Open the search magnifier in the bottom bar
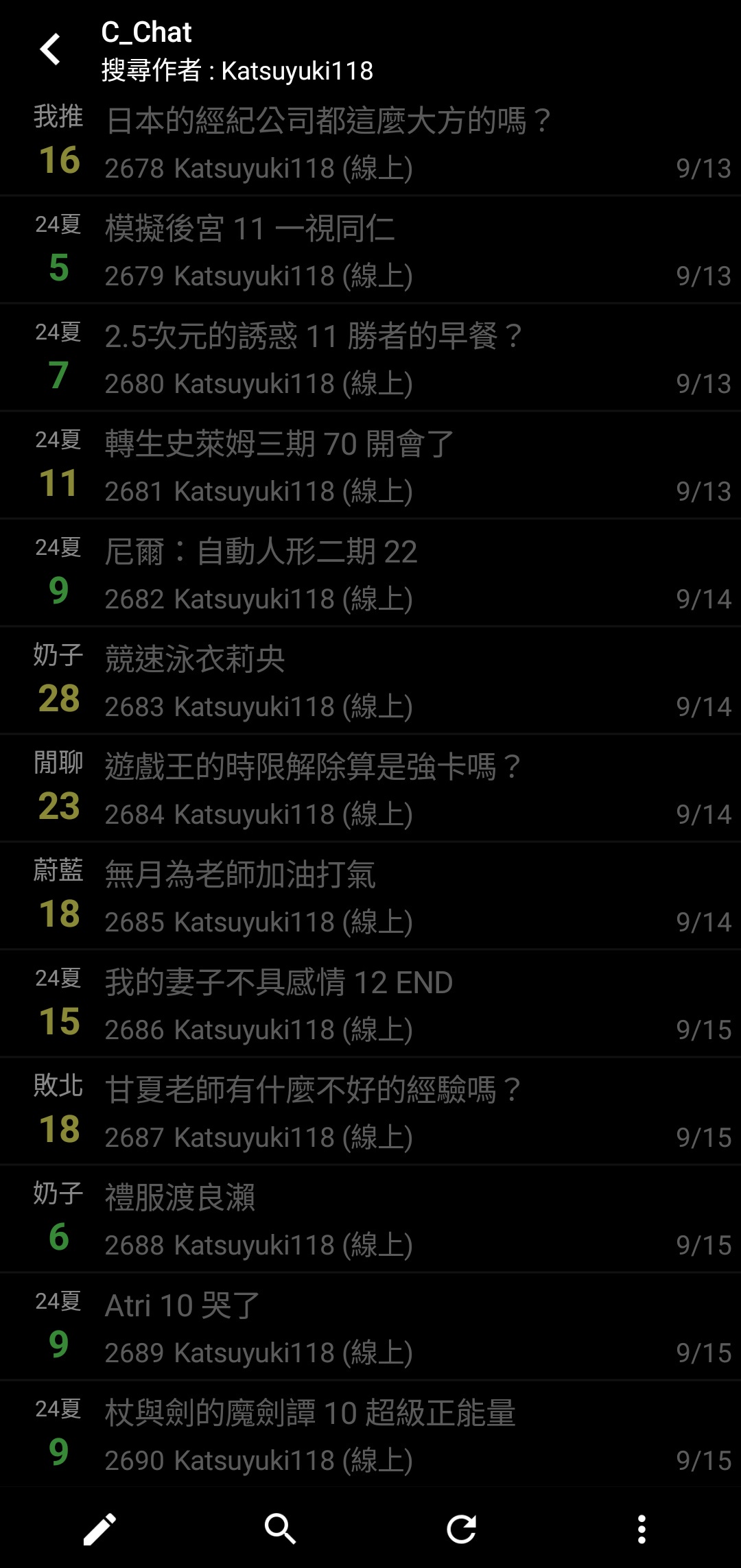This screenshot has width=741, height=1568. pos(280,1529)
